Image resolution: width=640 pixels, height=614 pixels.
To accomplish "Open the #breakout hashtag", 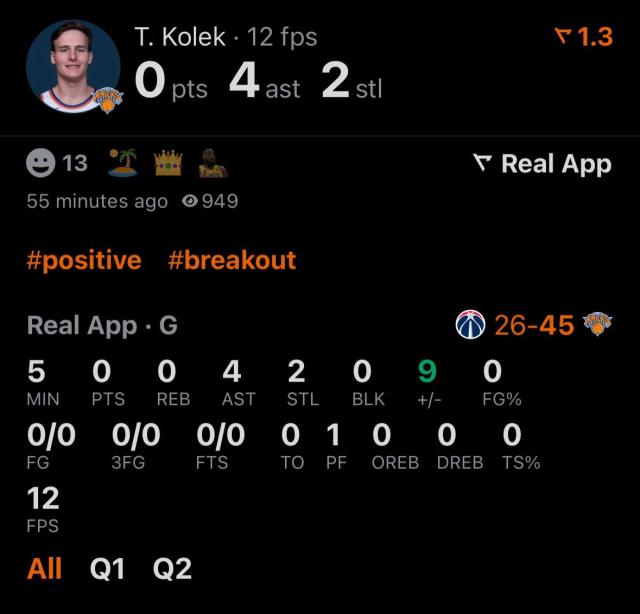I will click(x=232, y=261).
